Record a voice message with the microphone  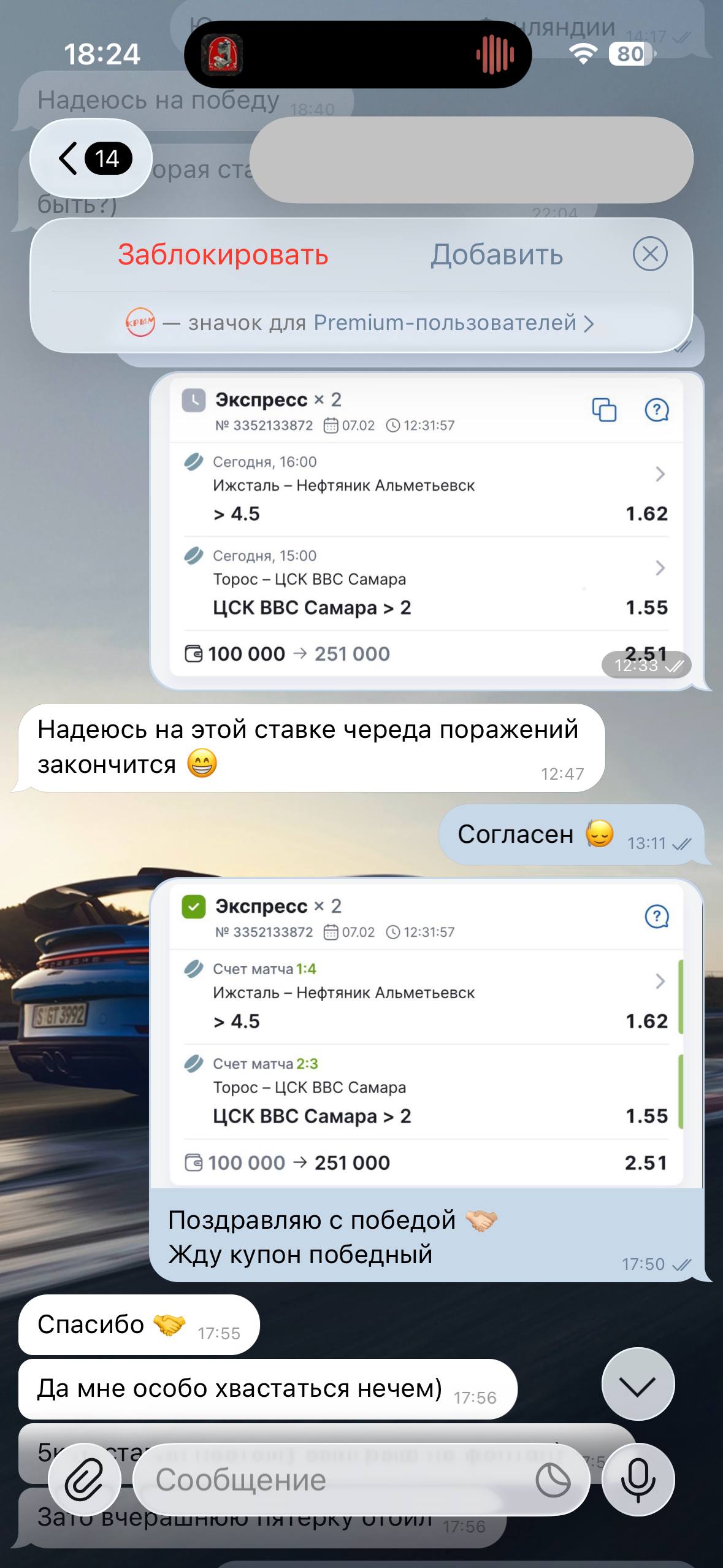tap(638, 1480)
